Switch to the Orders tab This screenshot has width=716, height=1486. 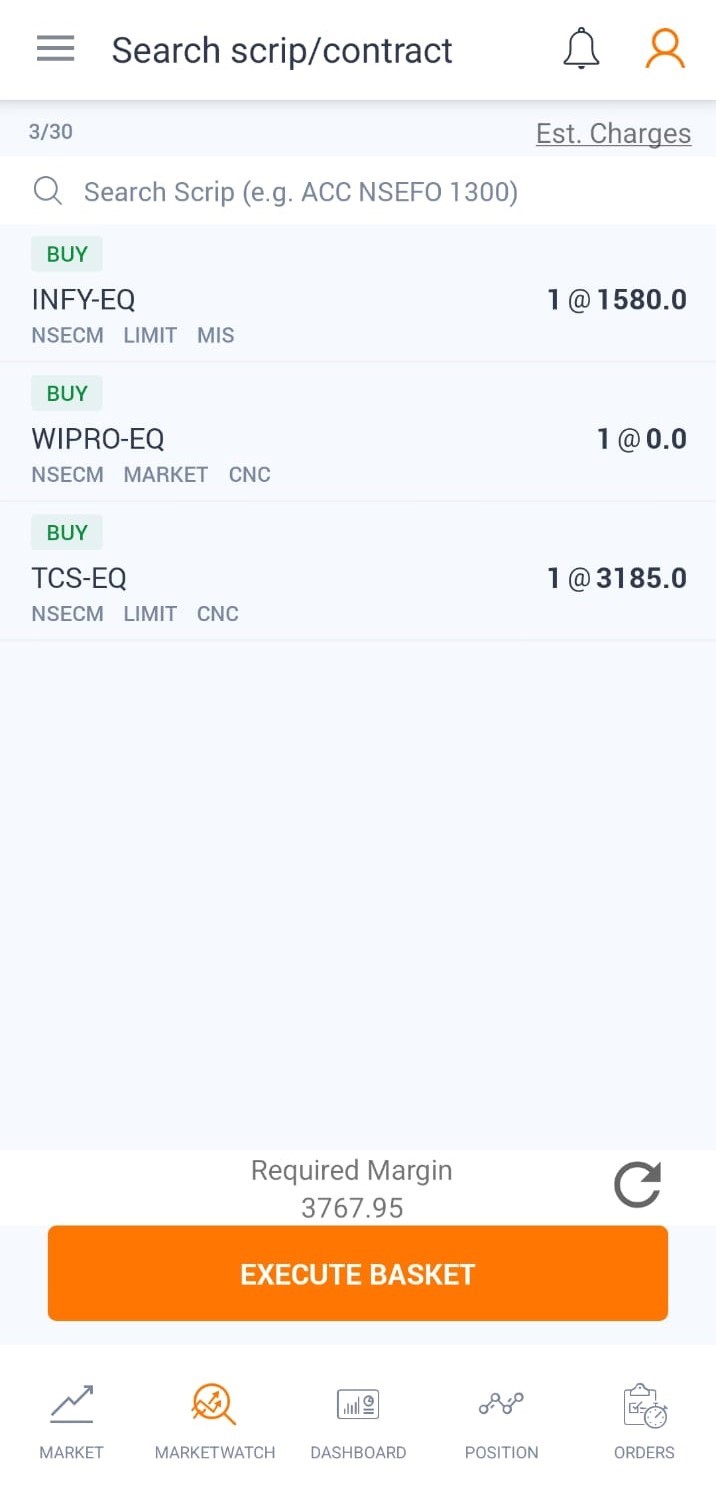tap(644, 1420)
